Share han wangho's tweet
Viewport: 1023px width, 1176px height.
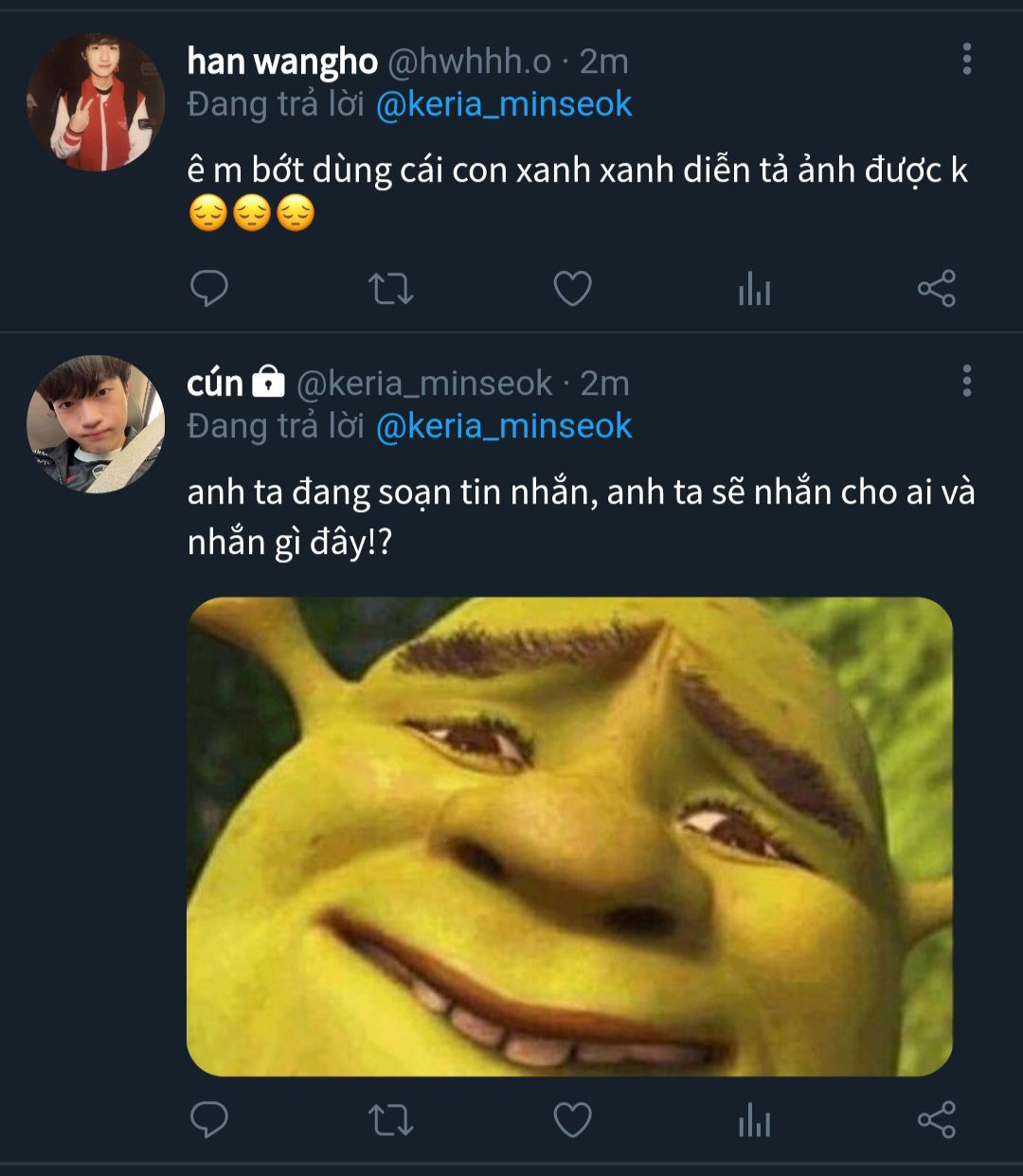(936, 289)
